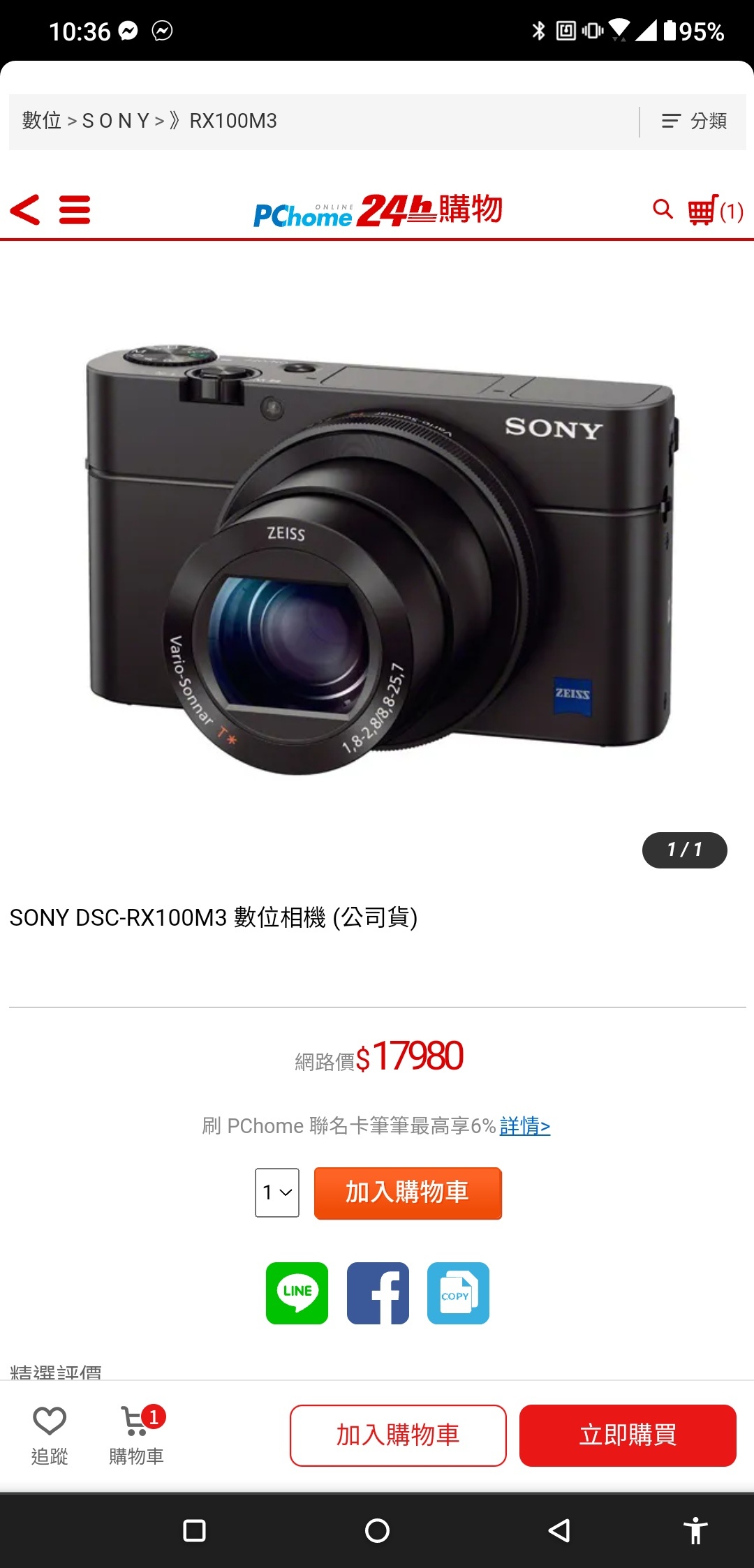Share the product on Facebook

coord(378,1293)
